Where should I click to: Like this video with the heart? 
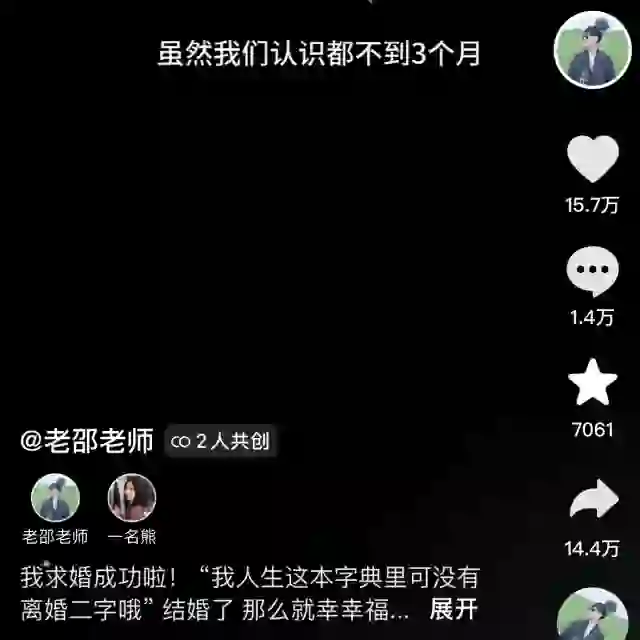(x=593, y=159)
